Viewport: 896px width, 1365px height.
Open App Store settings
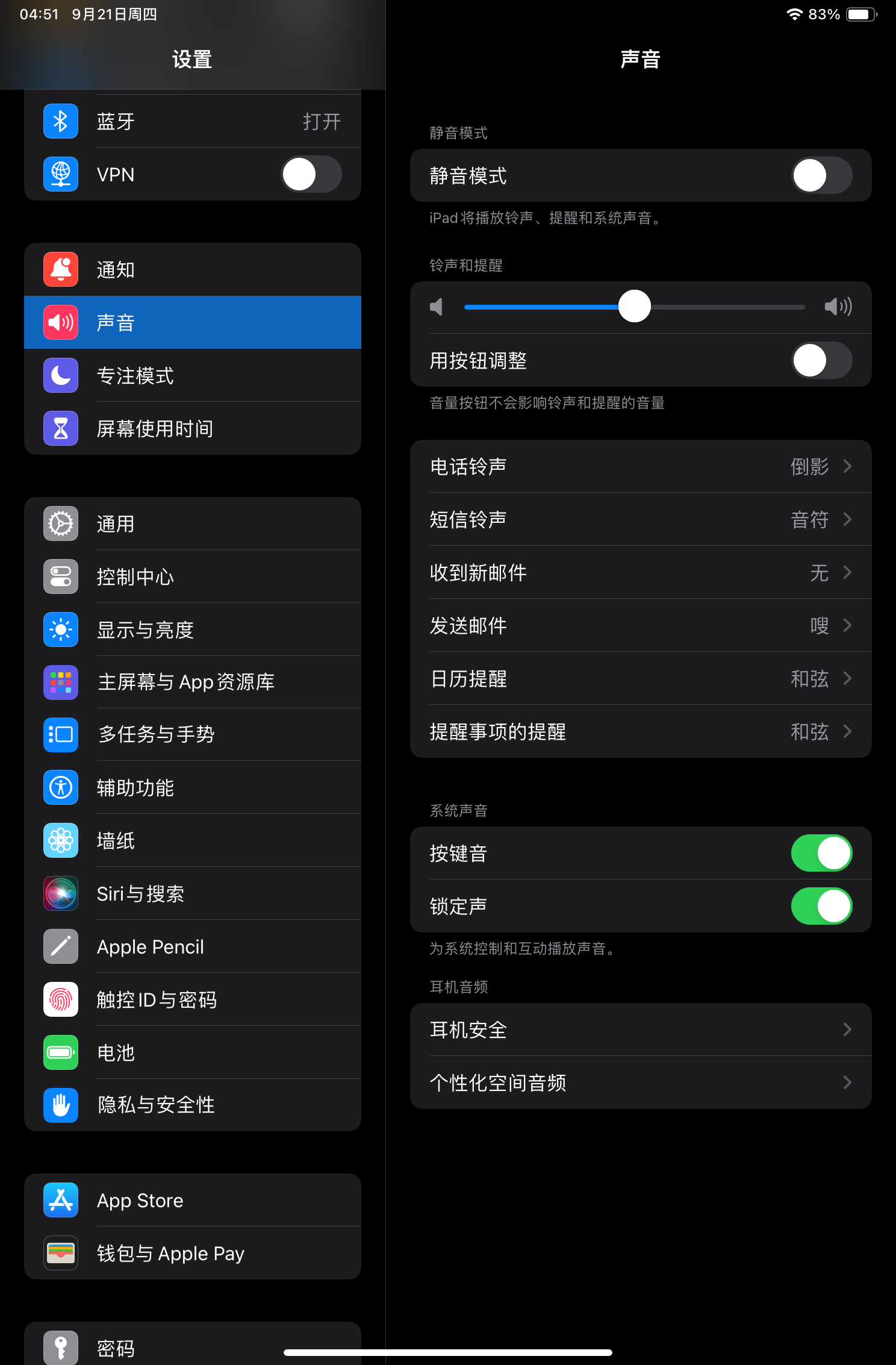[193, 1200]
